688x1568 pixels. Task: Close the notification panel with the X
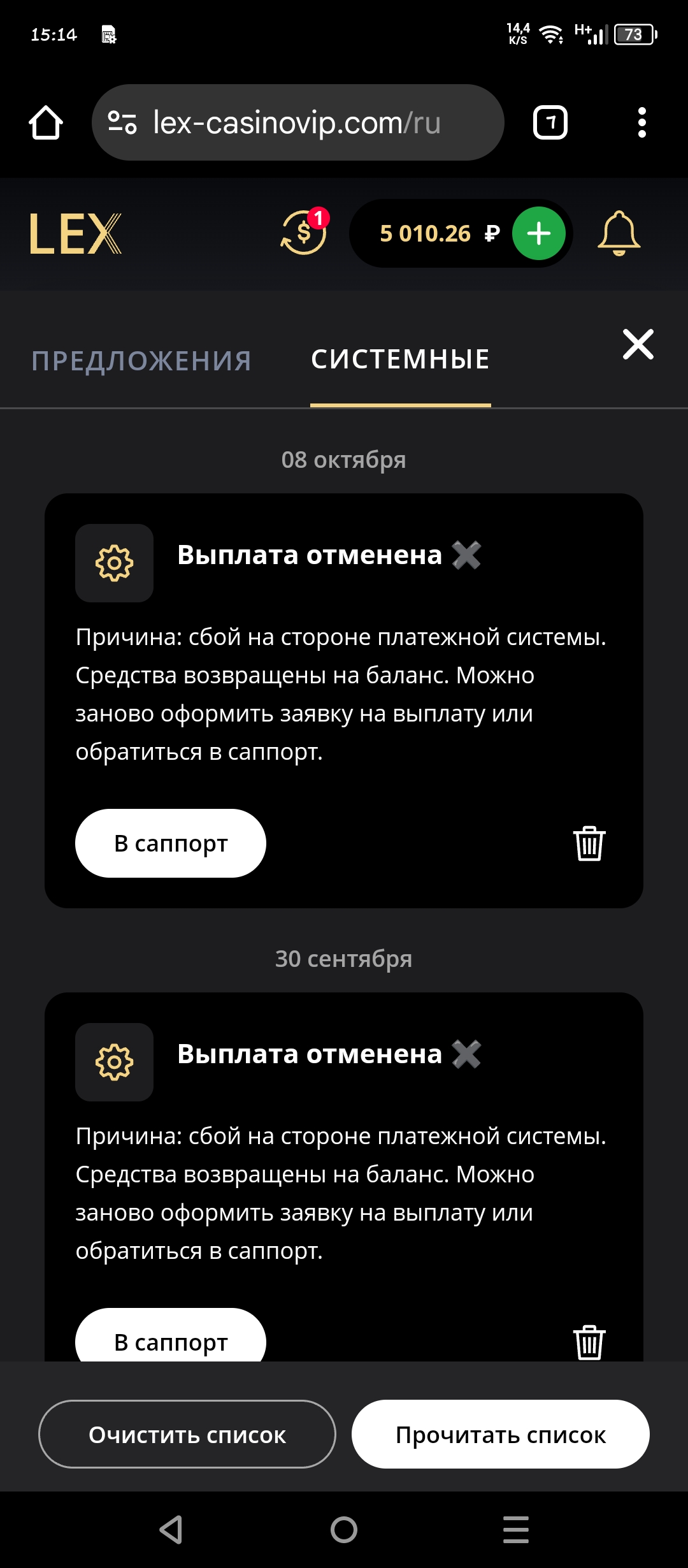click(x=639, y=345)
